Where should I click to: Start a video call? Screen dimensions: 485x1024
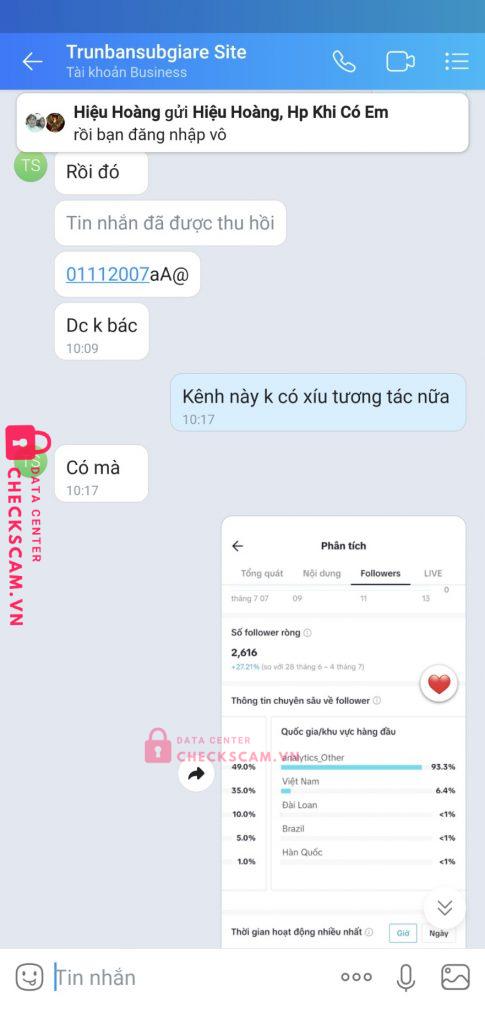400,61
